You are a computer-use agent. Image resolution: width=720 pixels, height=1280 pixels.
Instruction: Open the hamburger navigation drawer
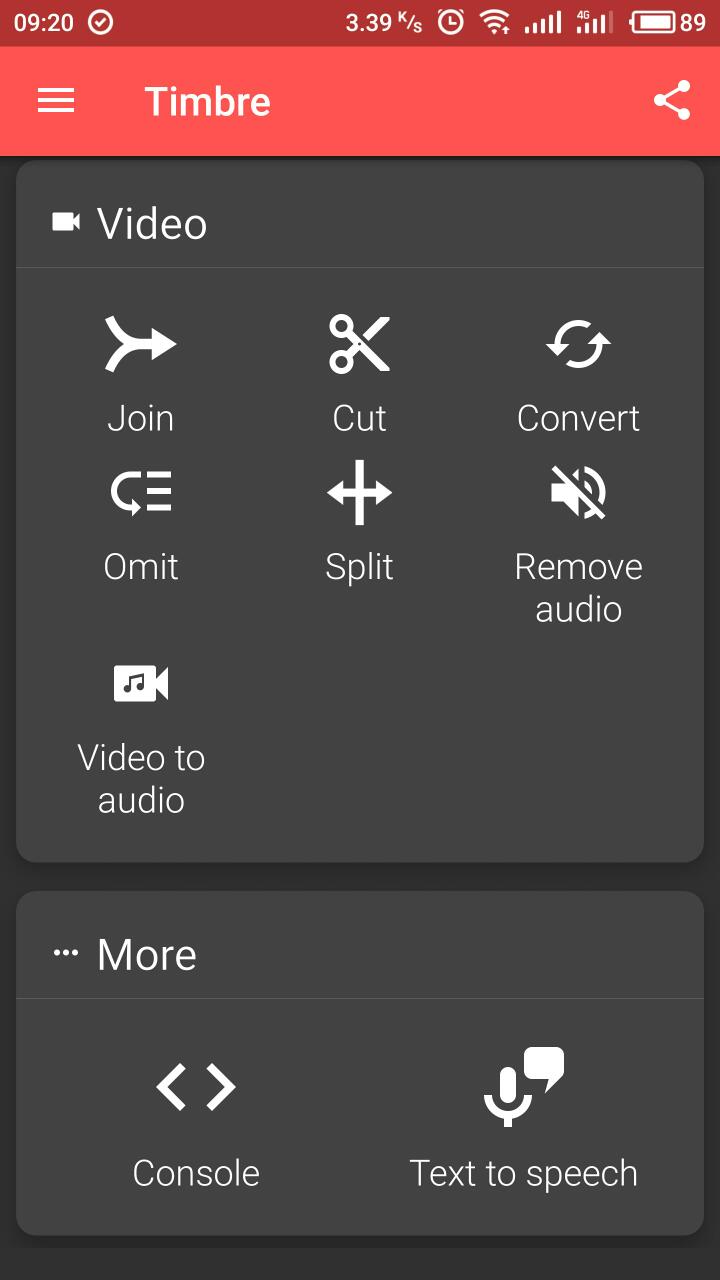pyautogui.click(x=56, y=101)
